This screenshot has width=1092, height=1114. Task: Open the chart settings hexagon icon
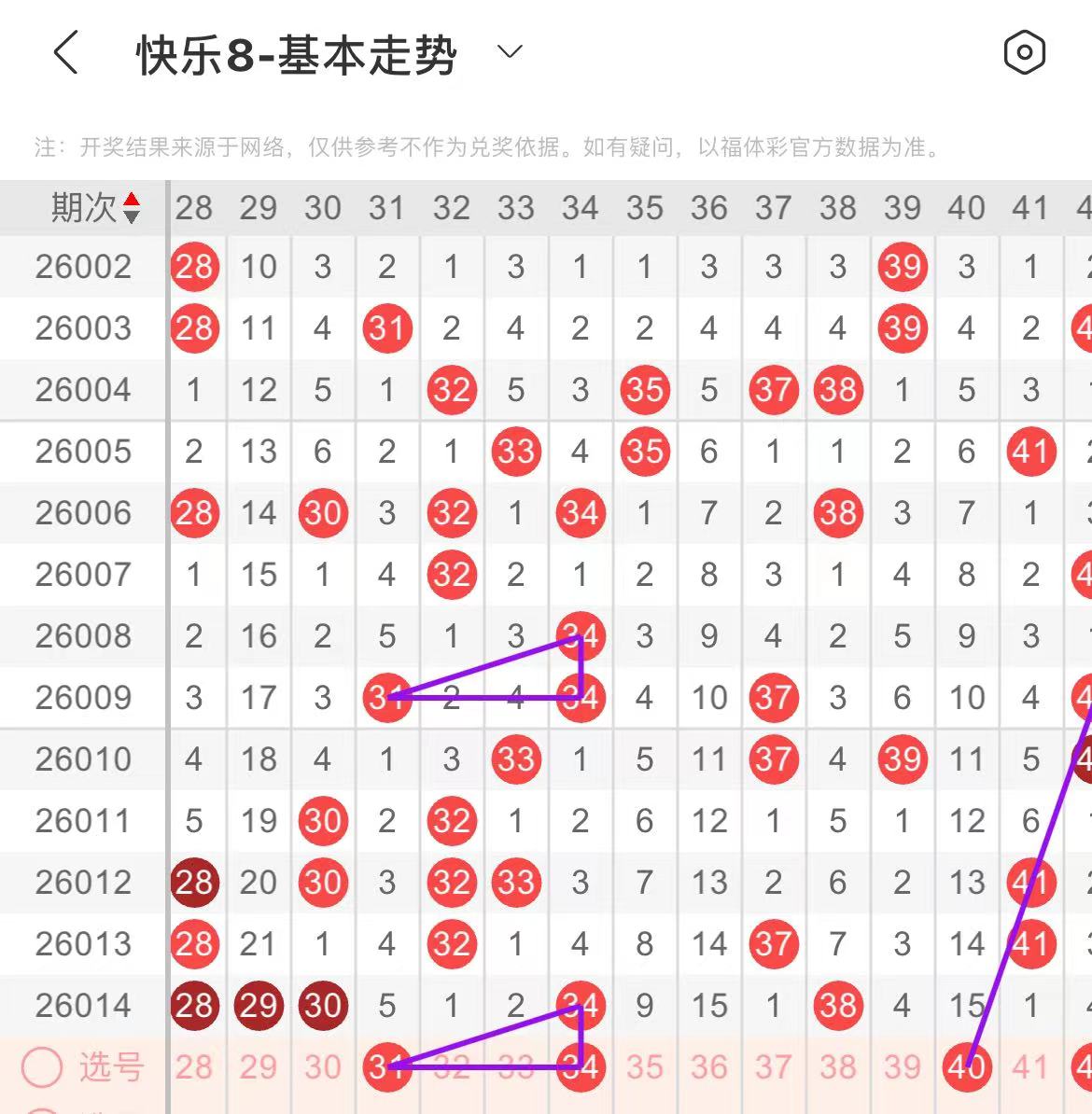coord(1024,52)
